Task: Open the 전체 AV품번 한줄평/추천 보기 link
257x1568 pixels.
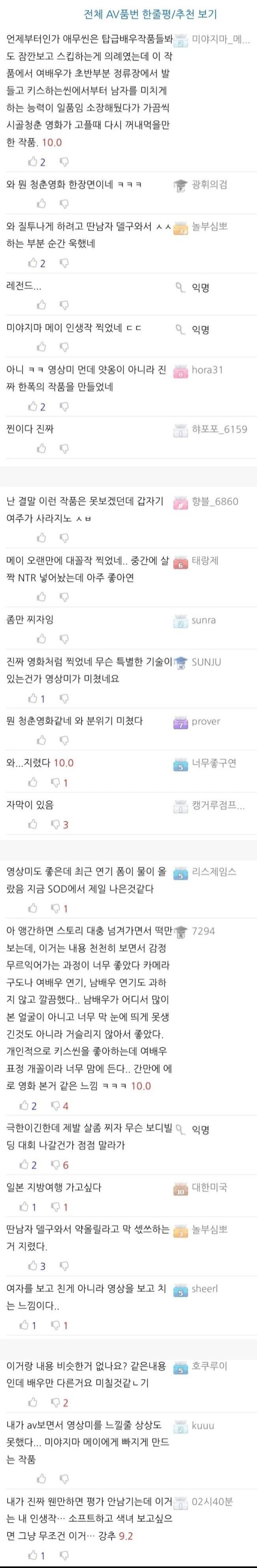Action: (x=129, y=14)
